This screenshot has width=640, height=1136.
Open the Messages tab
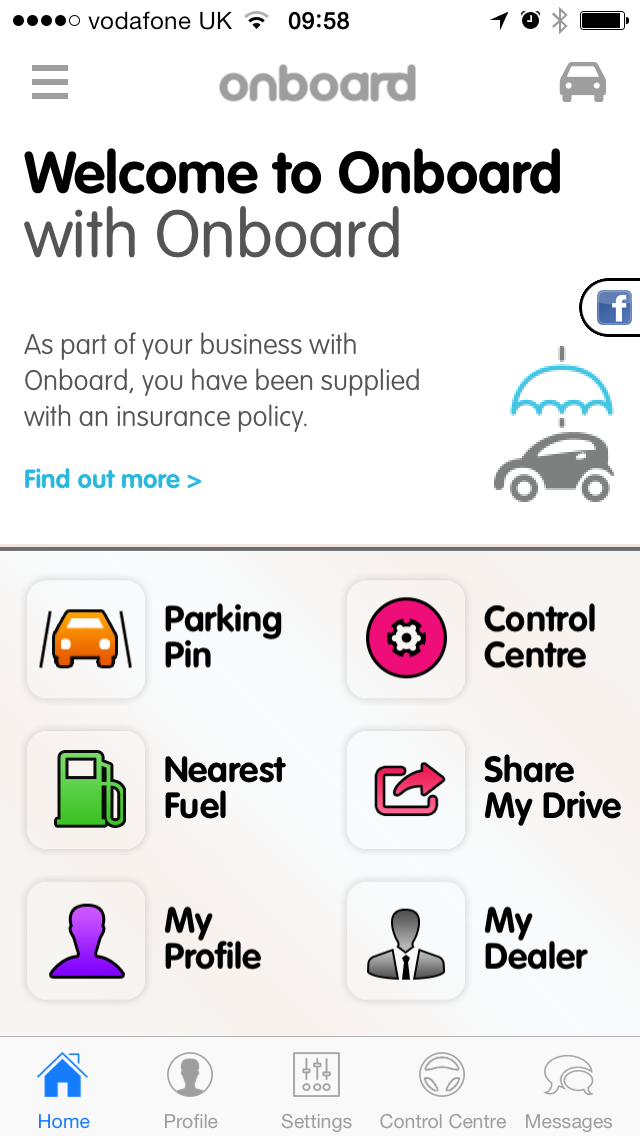[x=568, y=1090]
